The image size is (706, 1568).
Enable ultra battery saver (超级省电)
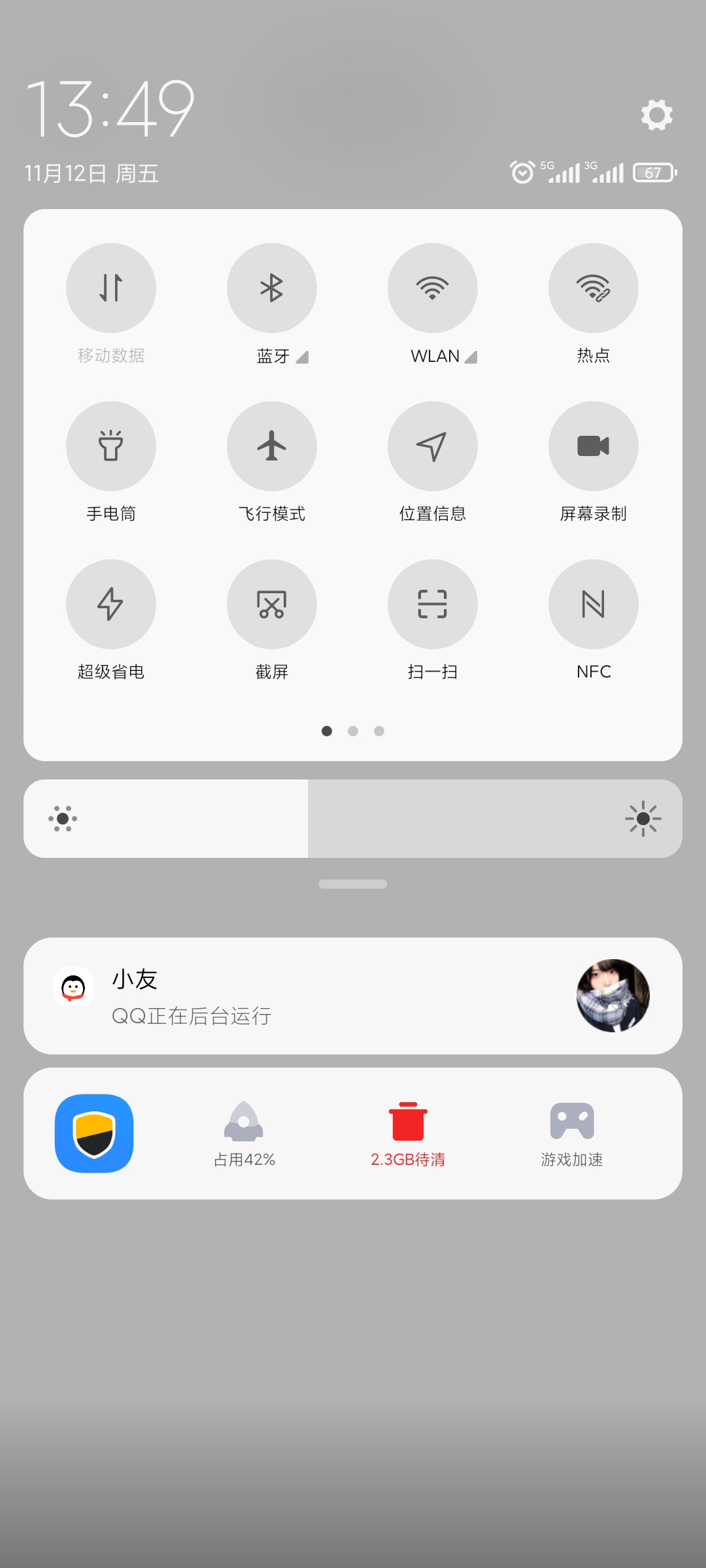click(111, 604)
